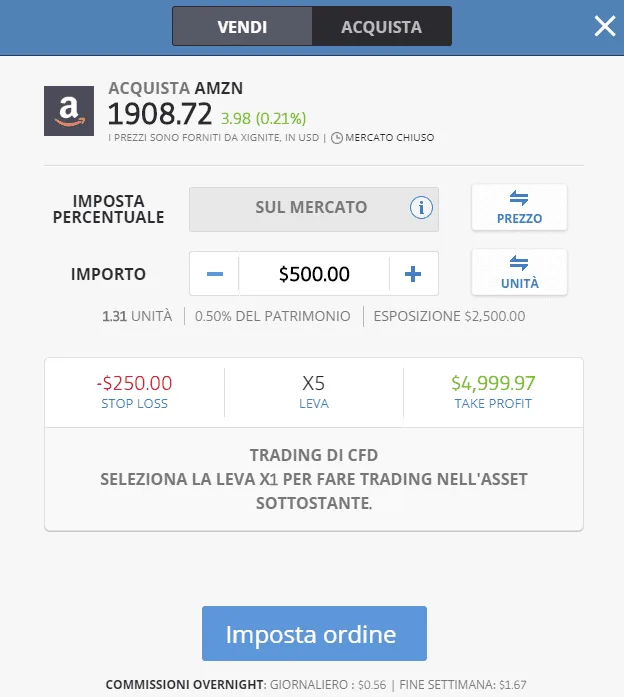Image resolution: width=624 pixels, height=697 pixels.
Task: Select the ACQUISTA tab
Action: [382, 26]
